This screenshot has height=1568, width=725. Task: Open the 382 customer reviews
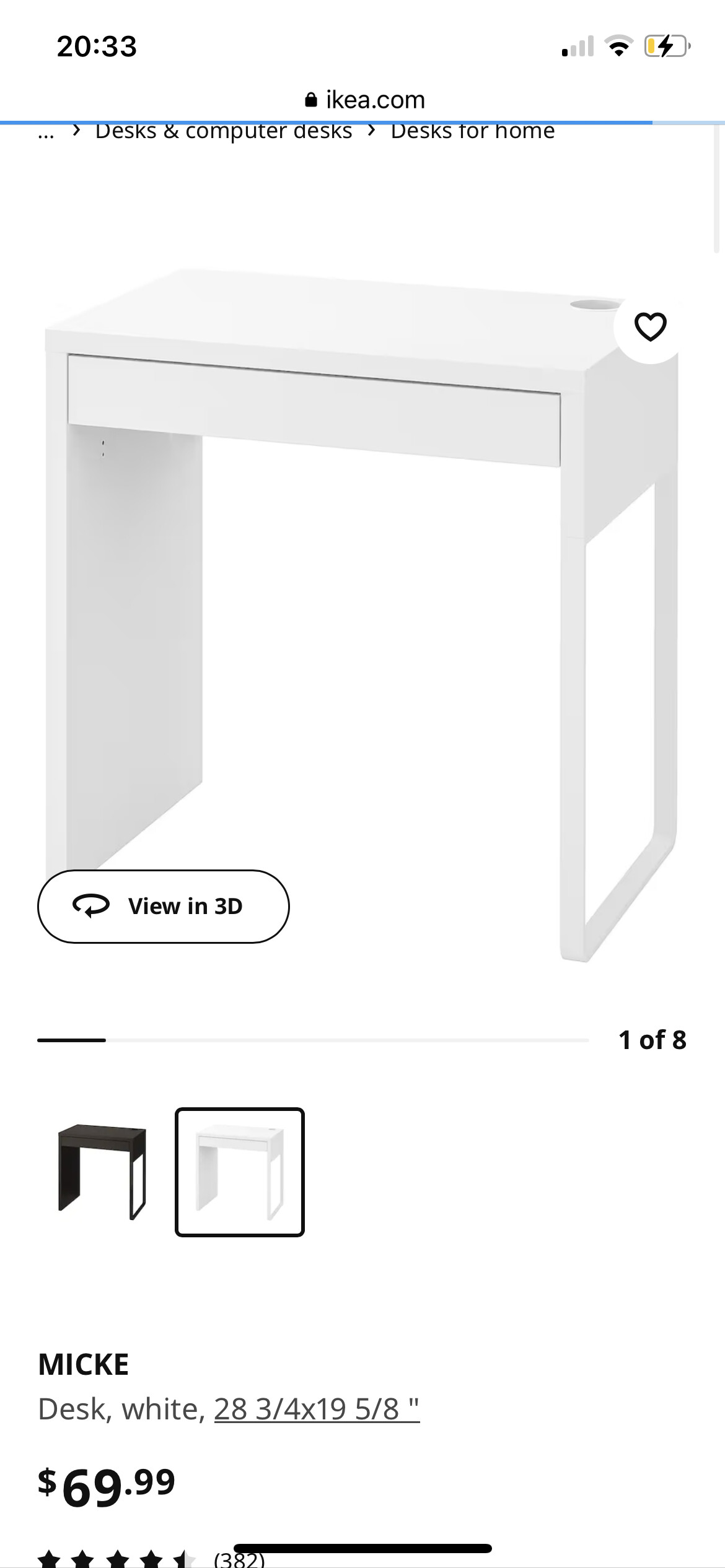pos(239,1559)
